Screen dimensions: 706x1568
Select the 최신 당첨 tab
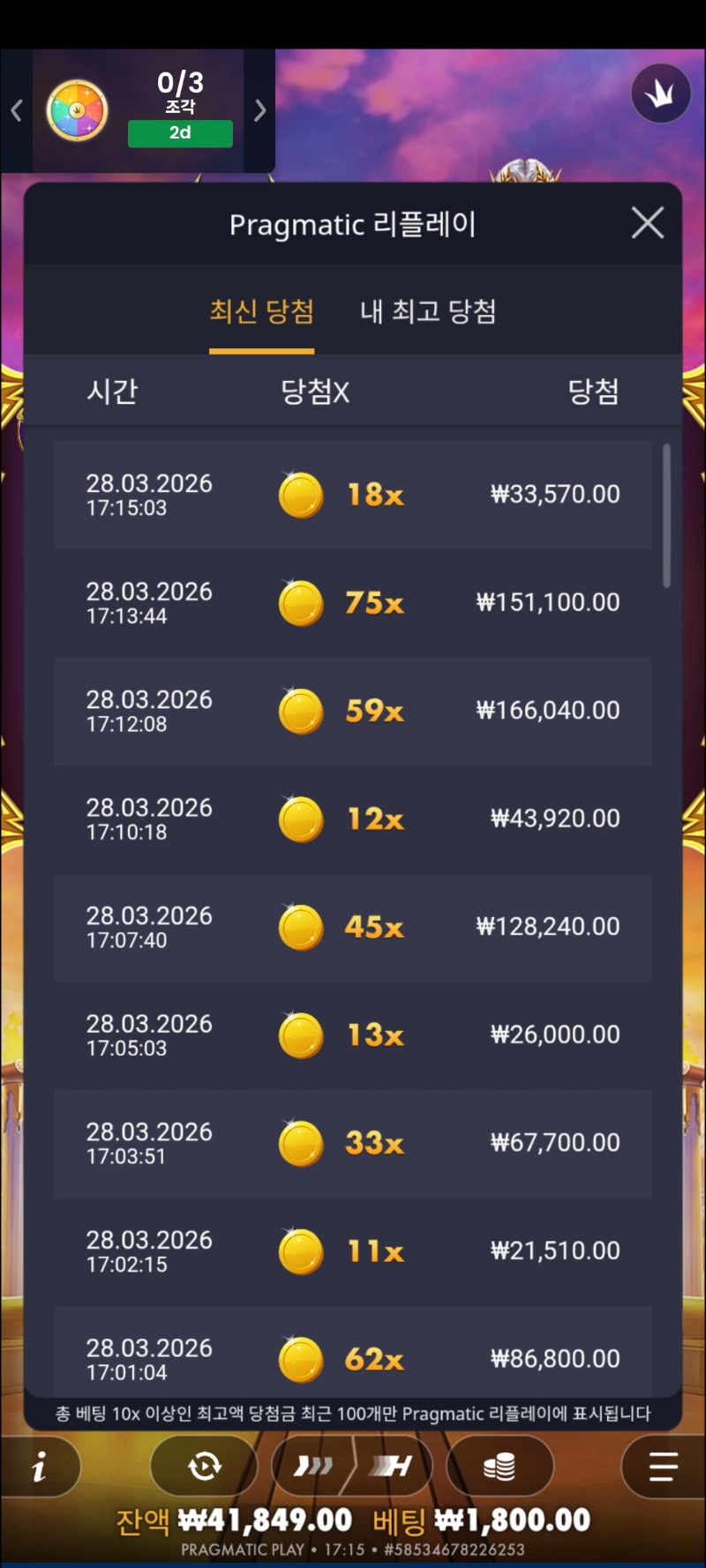point(261,311)
